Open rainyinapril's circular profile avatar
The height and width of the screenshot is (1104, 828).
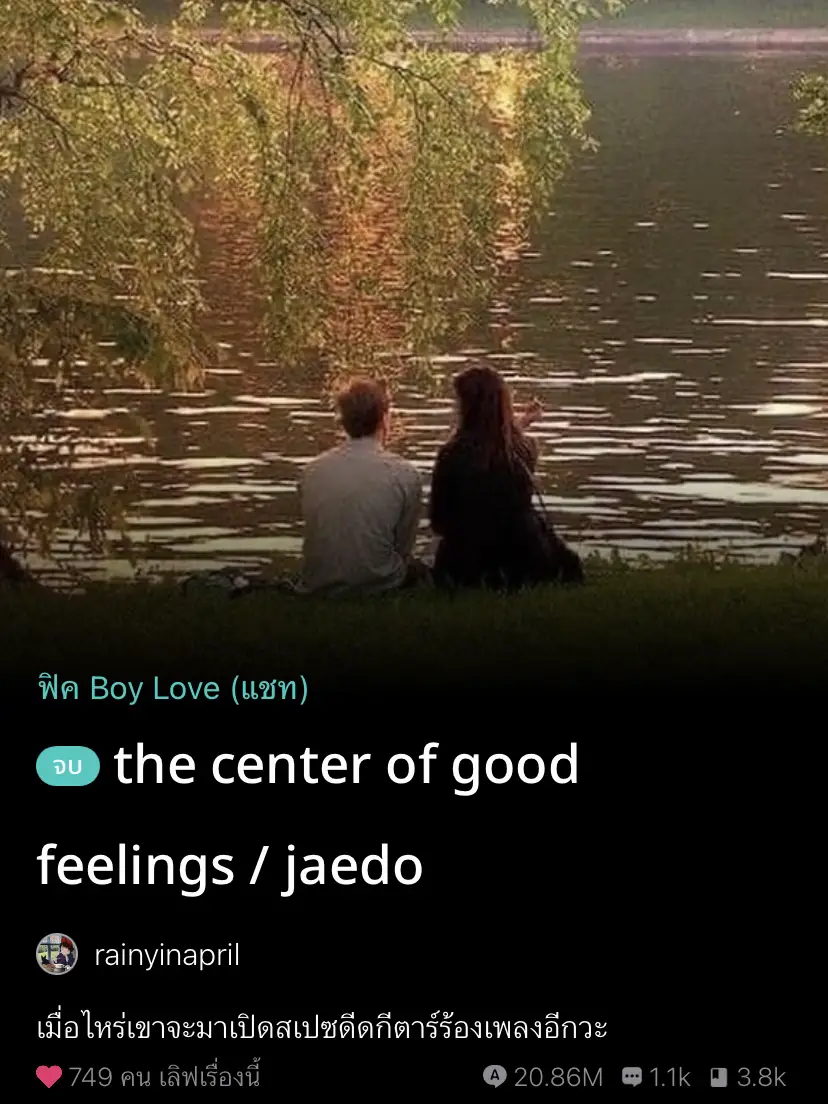click(57, 956)
